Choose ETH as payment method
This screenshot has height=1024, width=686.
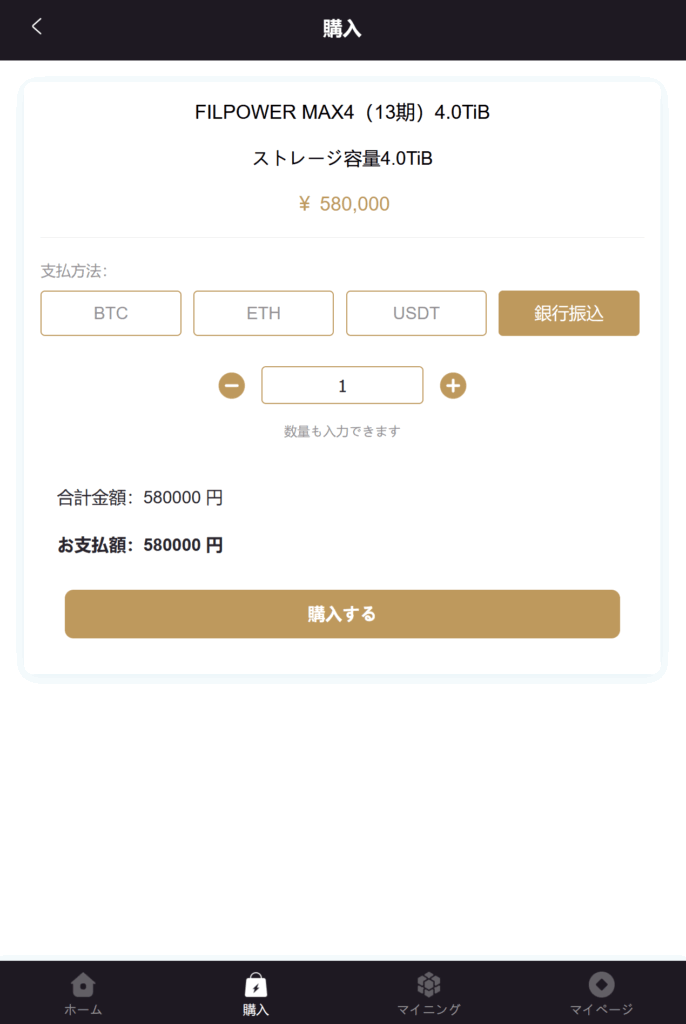263,313
